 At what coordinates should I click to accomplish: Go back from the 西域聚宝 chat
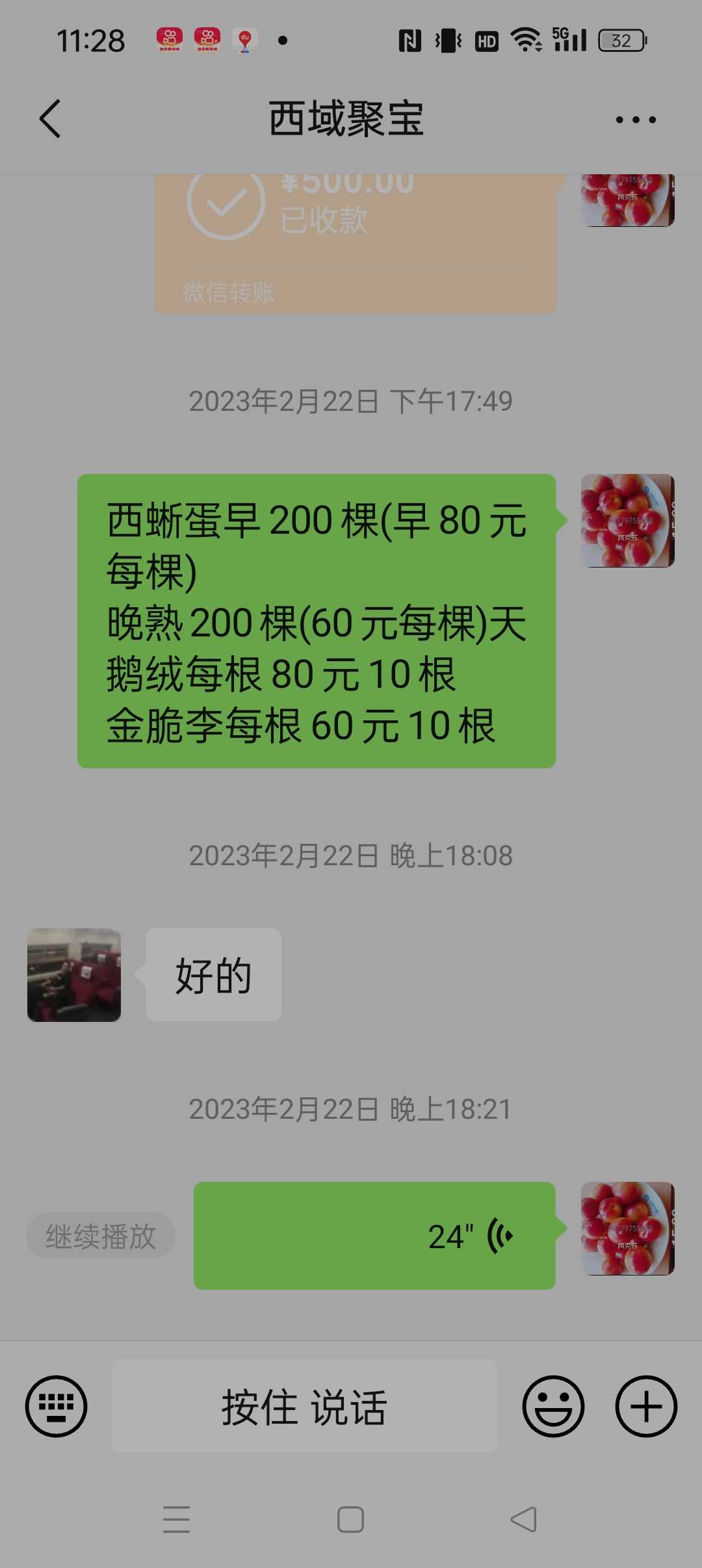[x=50, y=119]
